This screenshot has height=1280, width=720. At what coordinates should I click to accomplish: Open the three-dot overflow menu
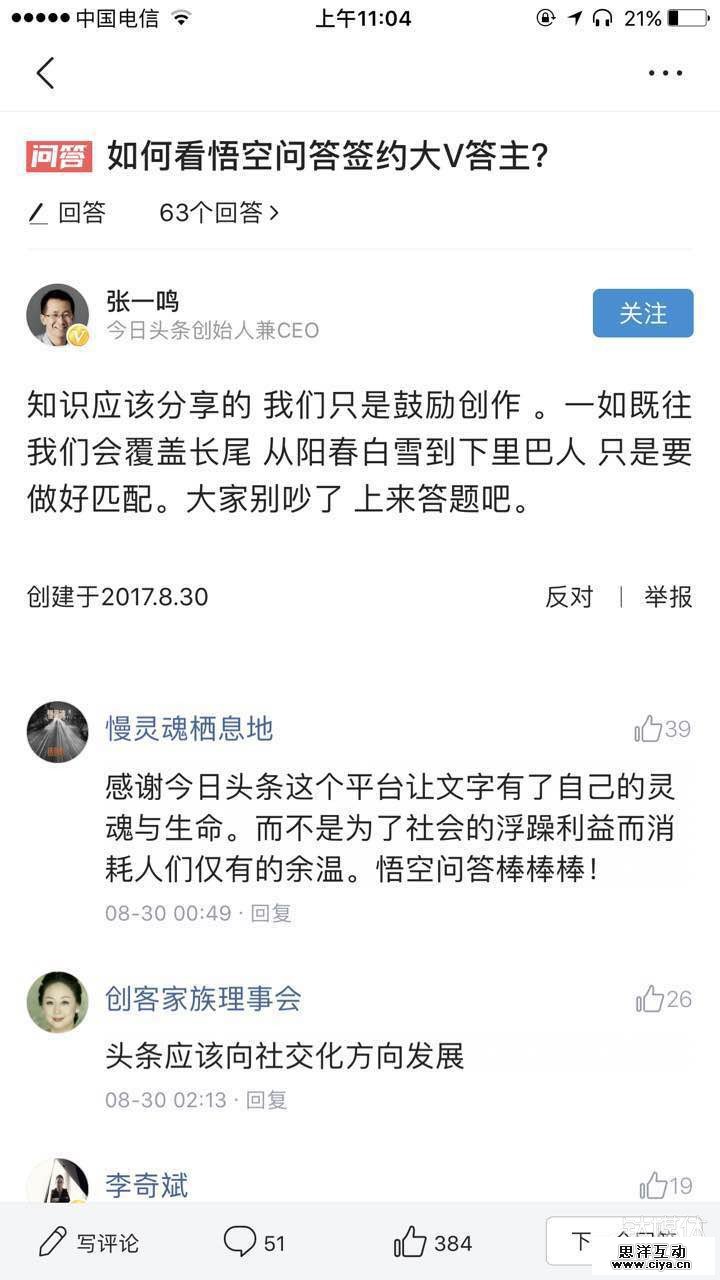pos(665,73)
